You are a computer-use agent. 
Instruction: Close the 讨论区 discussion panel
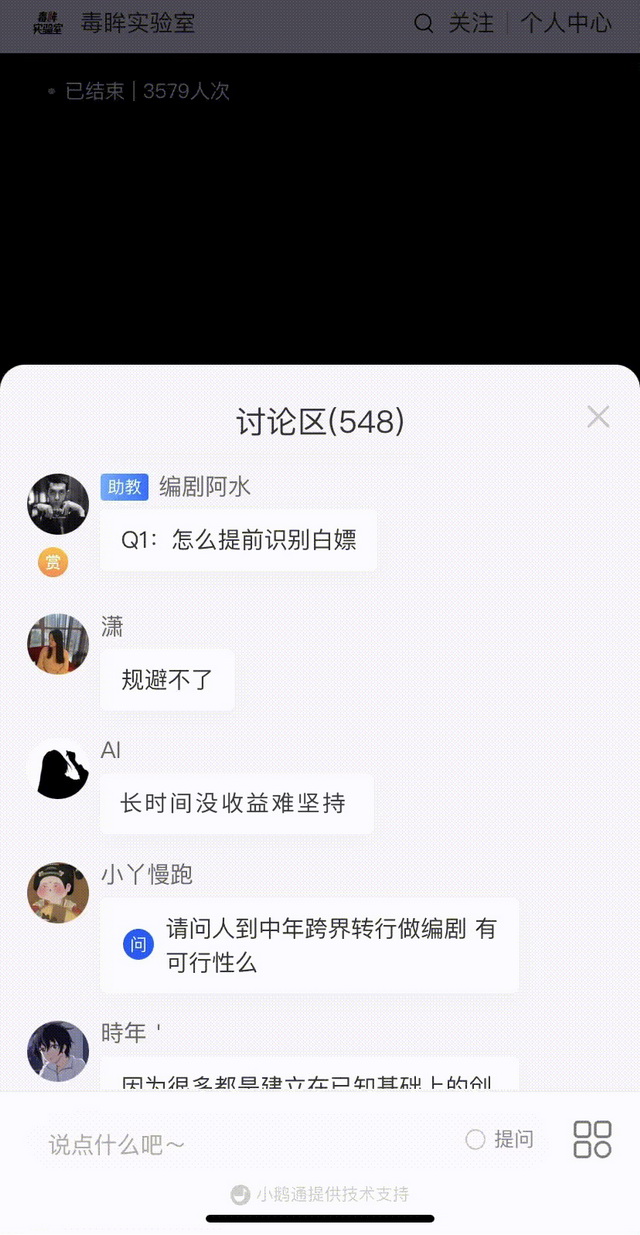tap(598, 417)
